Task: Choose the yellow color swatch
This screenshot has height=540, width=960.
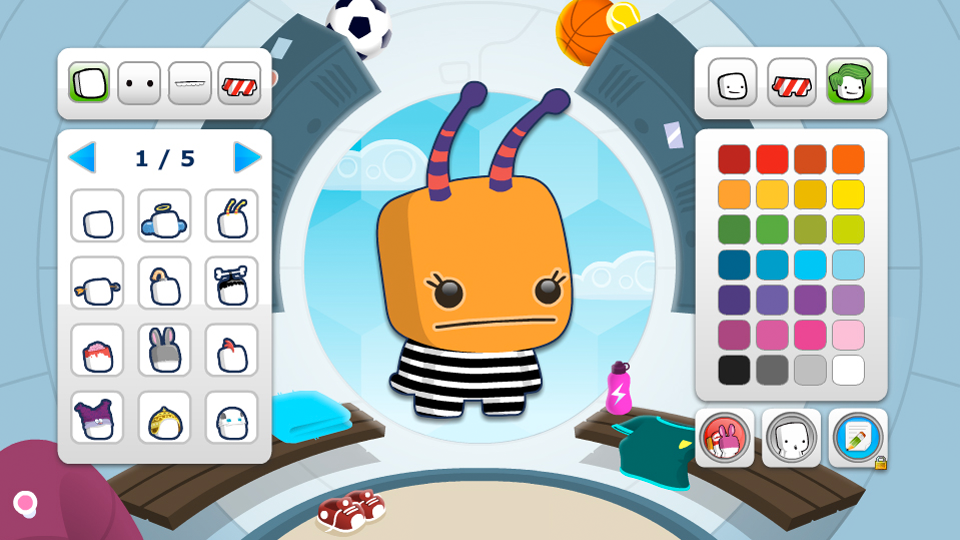Action: click(x=849, y=194)
